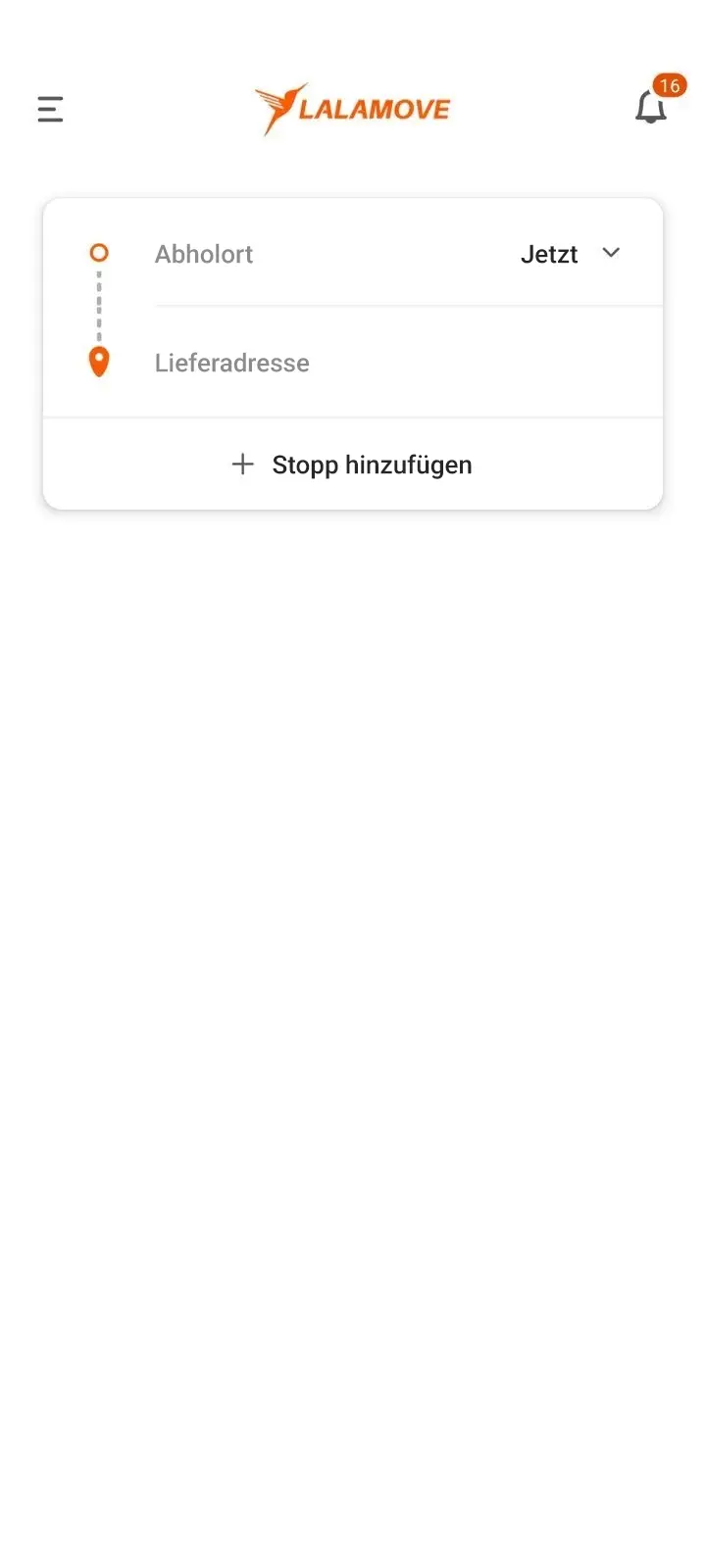This screenshot has width=706, height=1568.
Task: Tap the dotted route line between markers
Action: [98, 306]
